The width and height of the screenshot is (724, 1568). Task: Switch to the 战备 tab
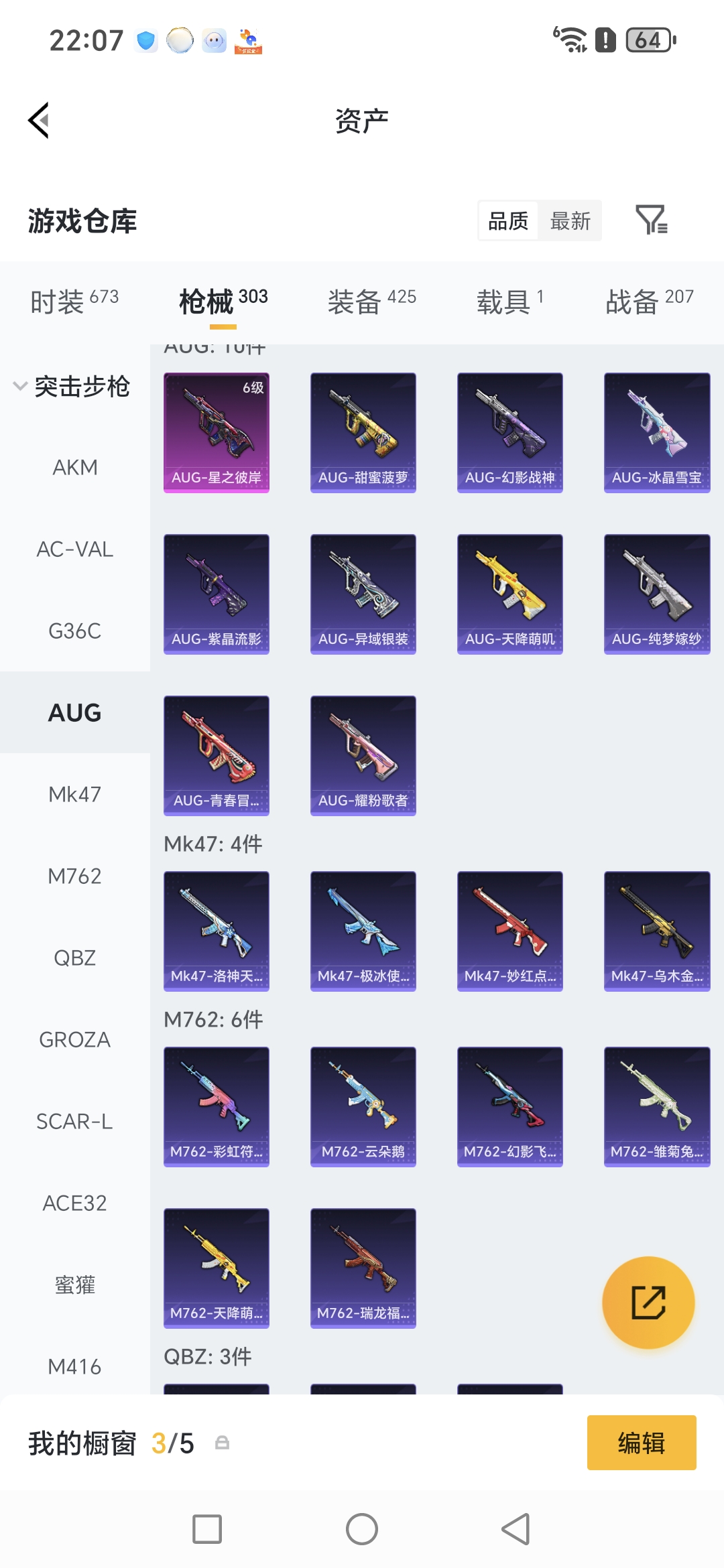point(650,302)
